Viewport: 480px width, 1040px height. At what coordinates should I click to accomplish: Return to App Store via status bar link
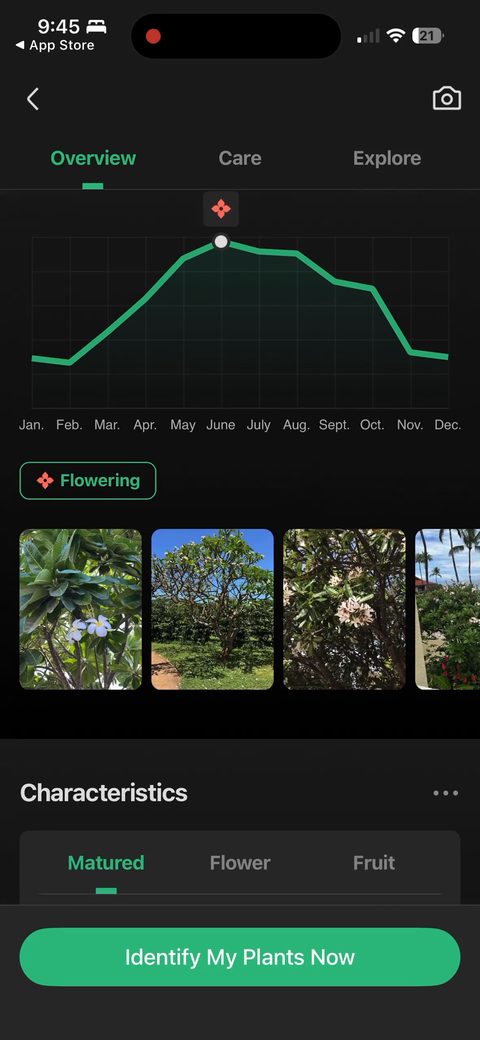56,45
